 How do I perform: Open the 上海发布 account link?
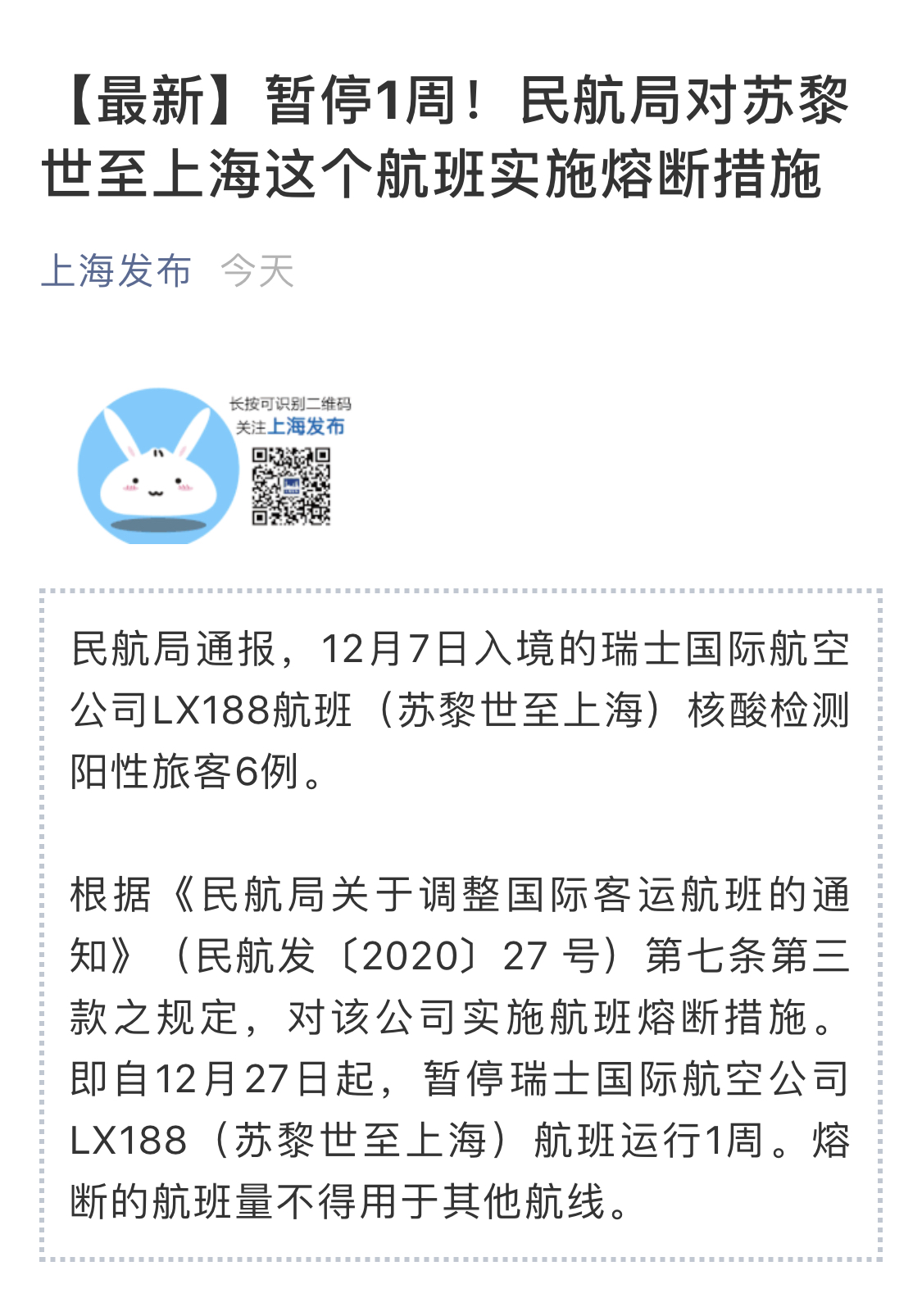pos(116,270)
